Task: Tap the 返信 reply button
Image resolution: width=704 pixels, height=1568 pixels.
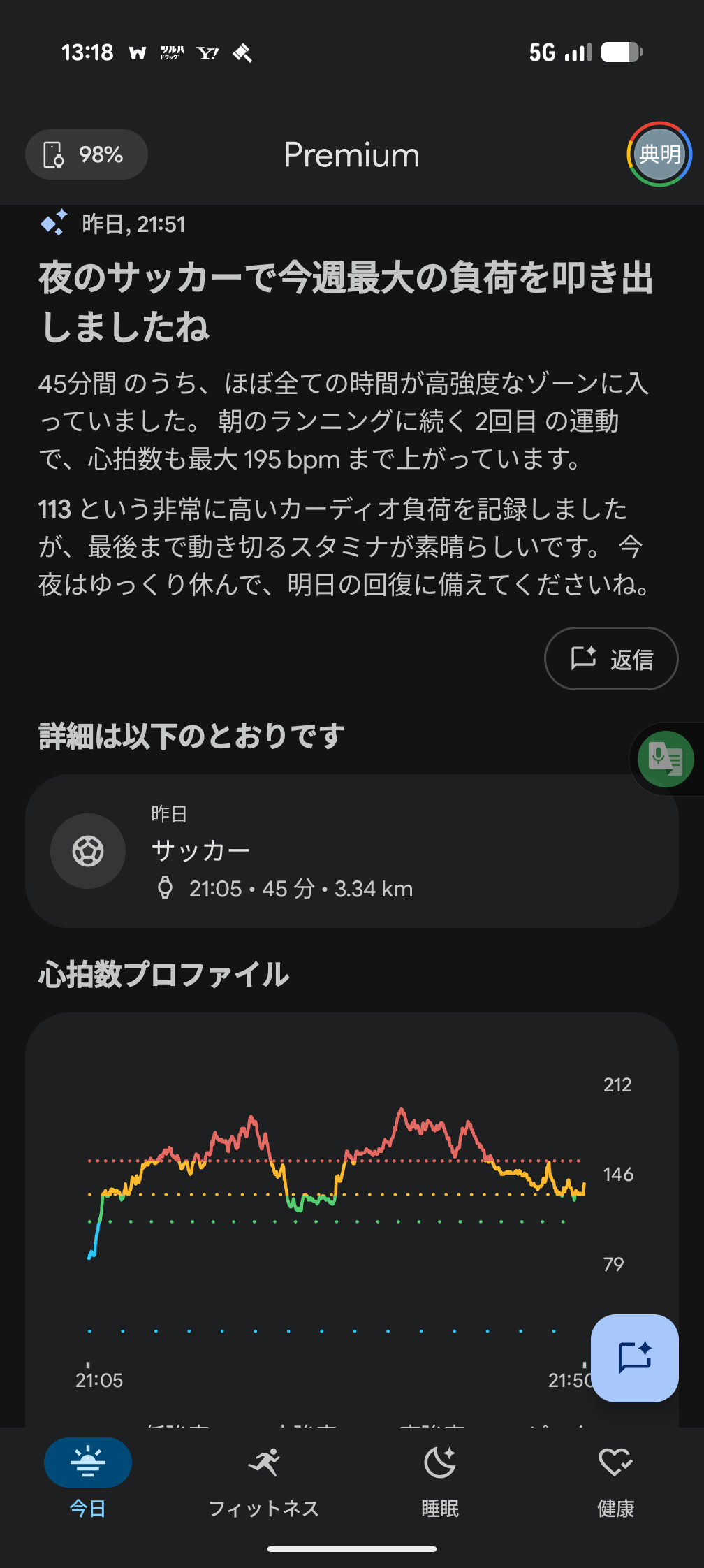Action: 611,658
